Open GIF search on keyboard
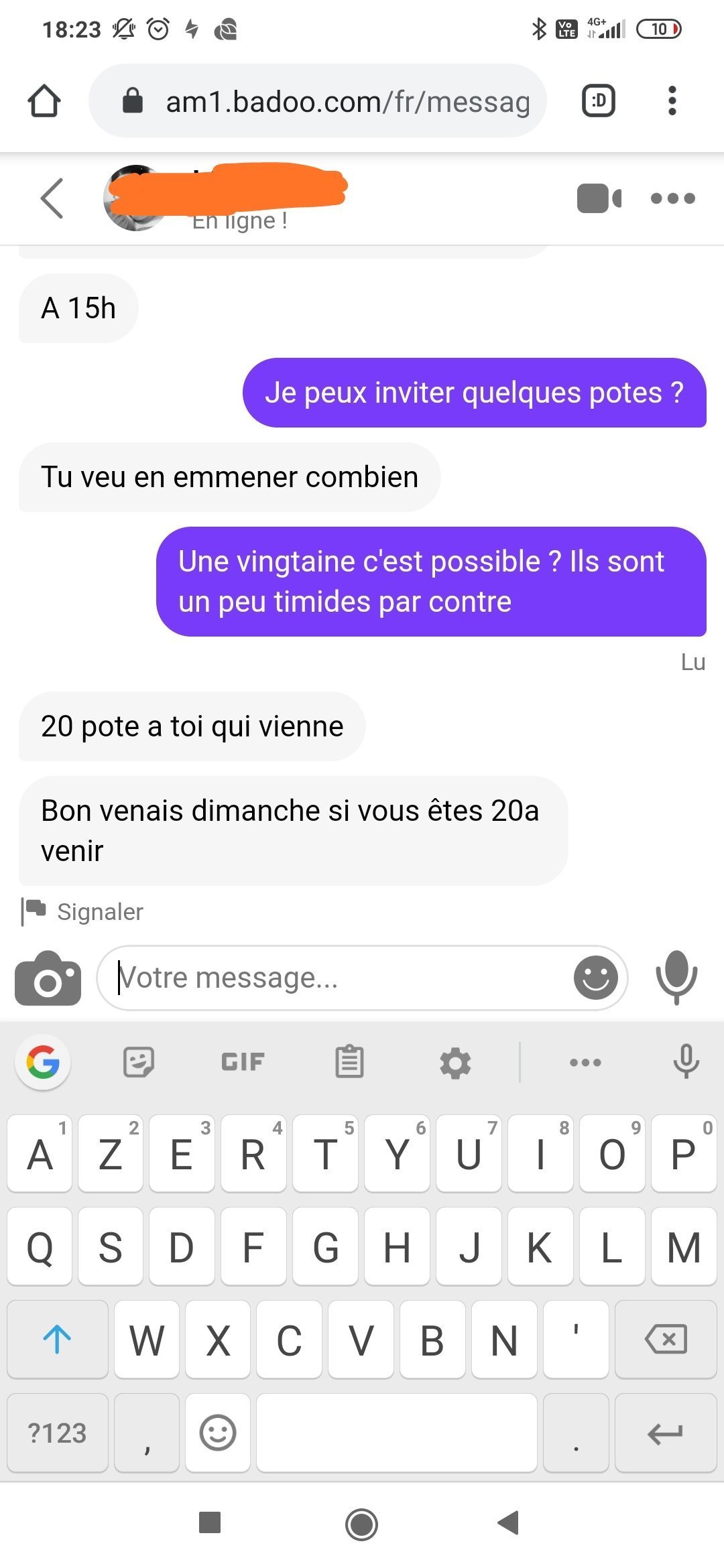 (243, 1061)
